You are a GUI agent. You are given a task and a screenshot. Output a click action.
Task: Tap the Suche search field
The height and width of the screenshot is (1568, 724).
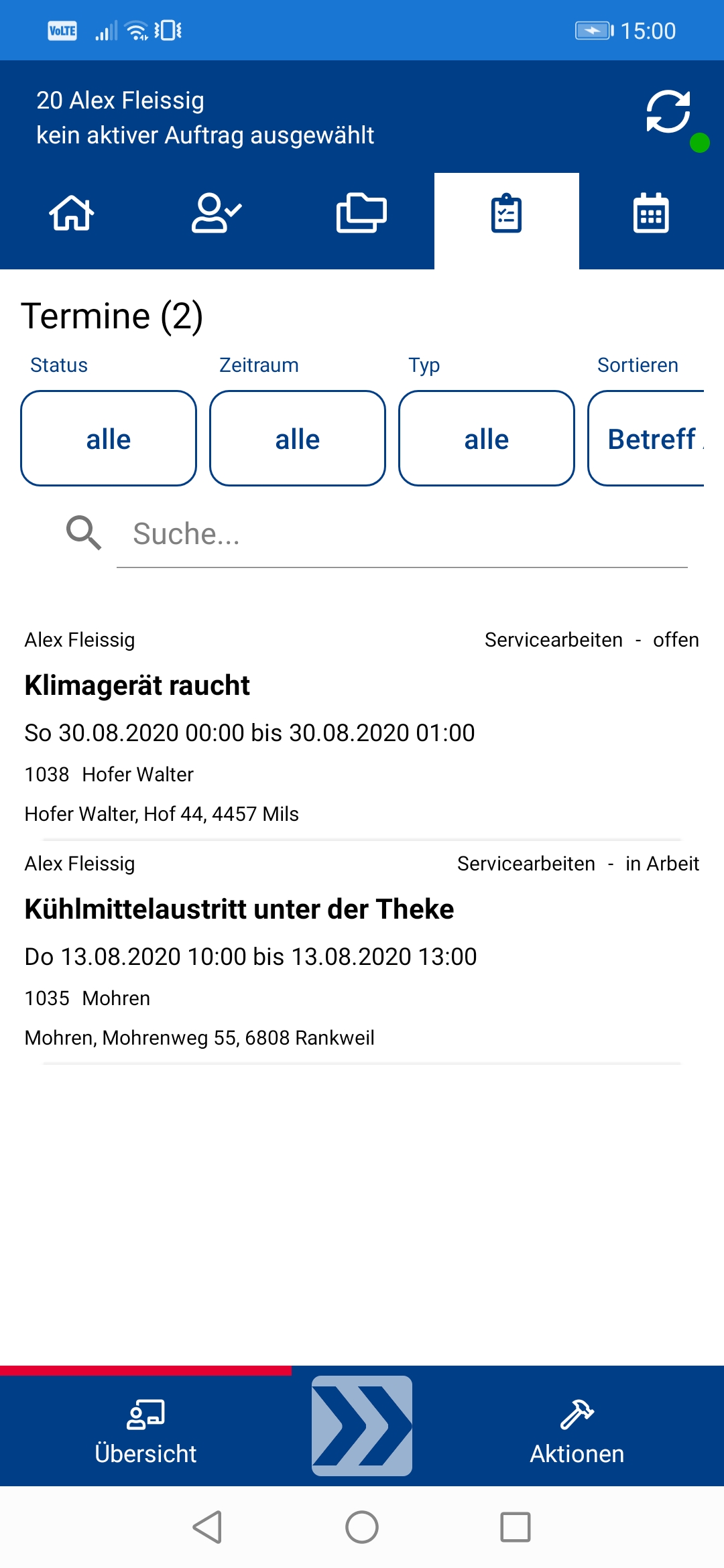402,534
